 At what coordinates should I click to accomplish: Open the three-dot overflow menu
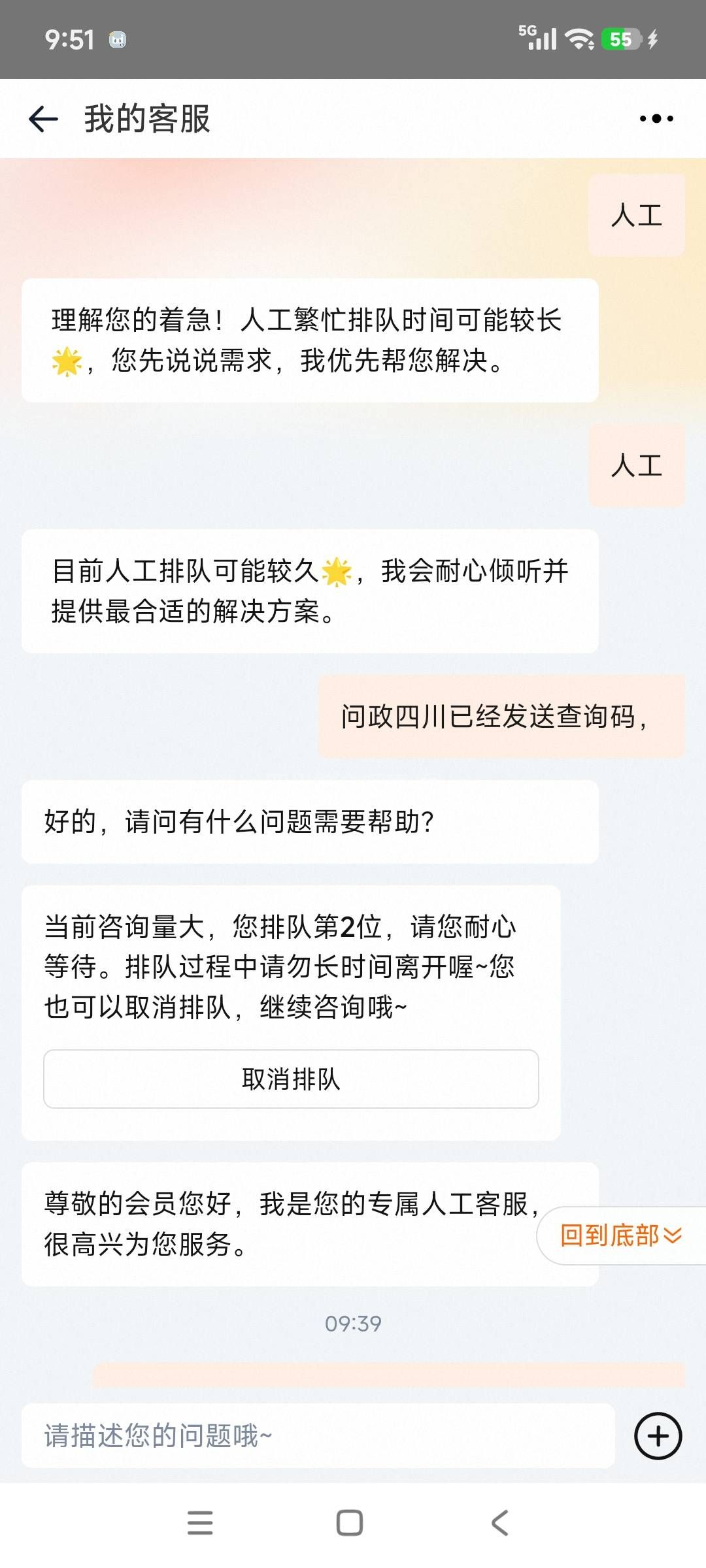(x=656, y=119)
